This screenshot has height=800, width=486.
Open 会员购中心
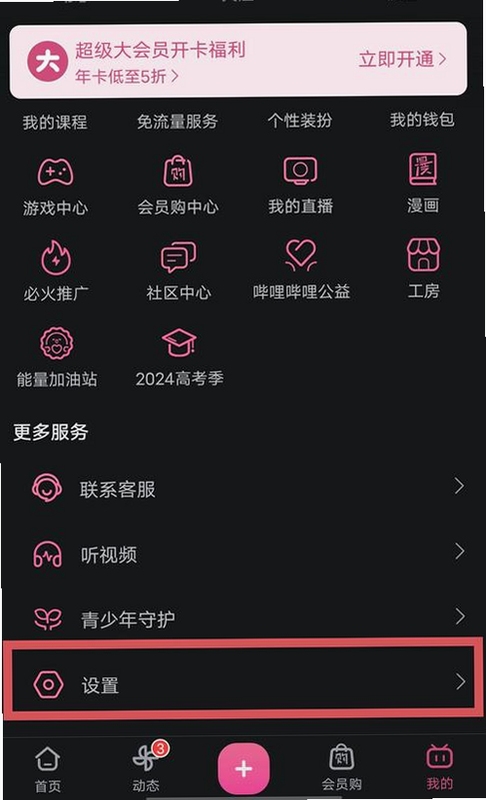pyautogui.click(x=177, y=186)
